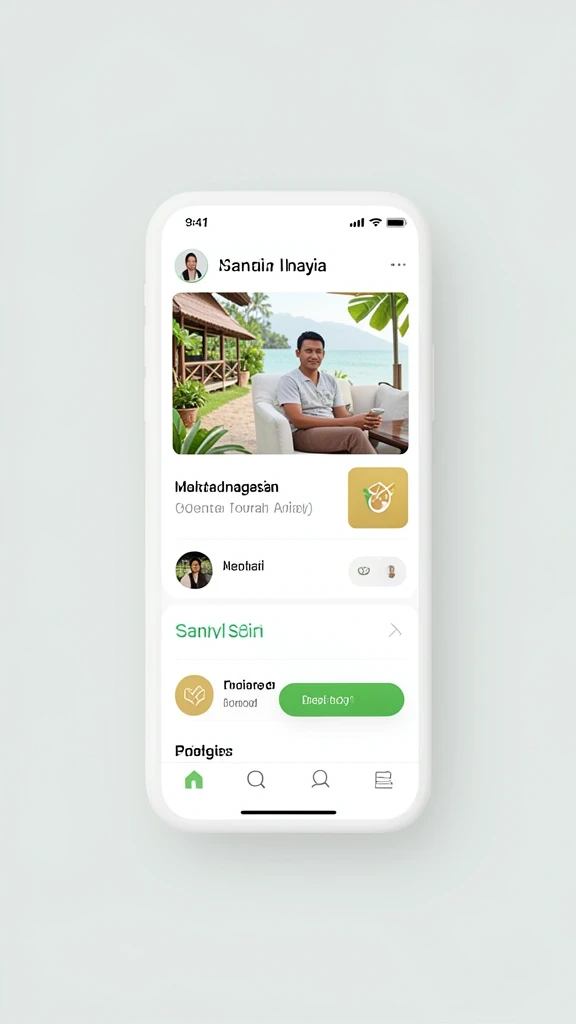Switch to the Profile tab
Screen dimensions: 576x1024
[x=320, y=779]
